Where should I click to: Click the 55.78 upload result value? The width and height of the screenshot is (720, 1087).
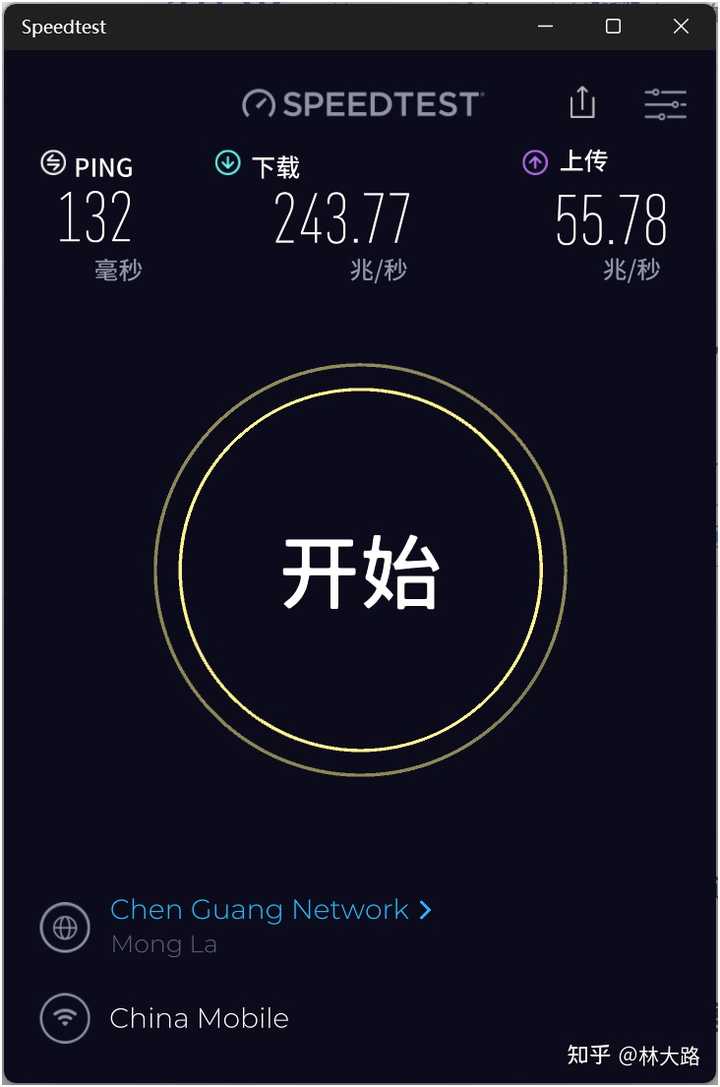[612, 218]
